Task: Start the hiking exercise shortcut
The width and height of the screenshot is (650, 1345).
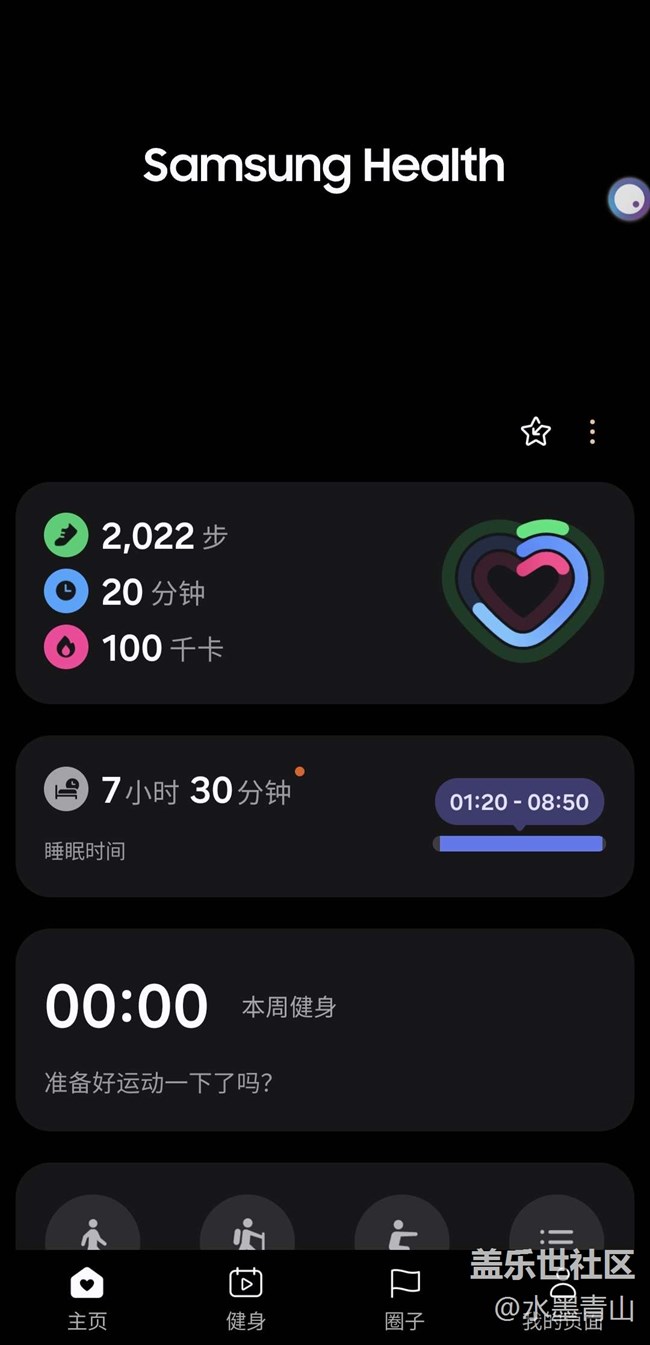Action: click(x=247, y=1228)
